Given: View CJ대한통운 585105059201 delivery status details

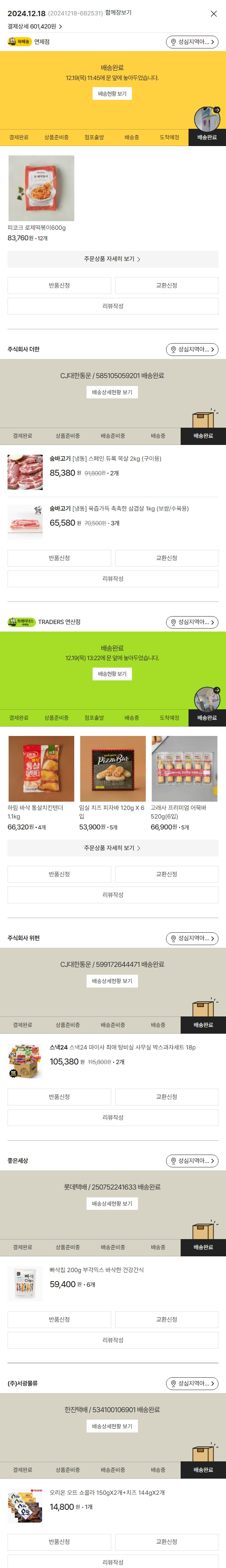Looking at the screenshot, I should (x=112, y=392).
